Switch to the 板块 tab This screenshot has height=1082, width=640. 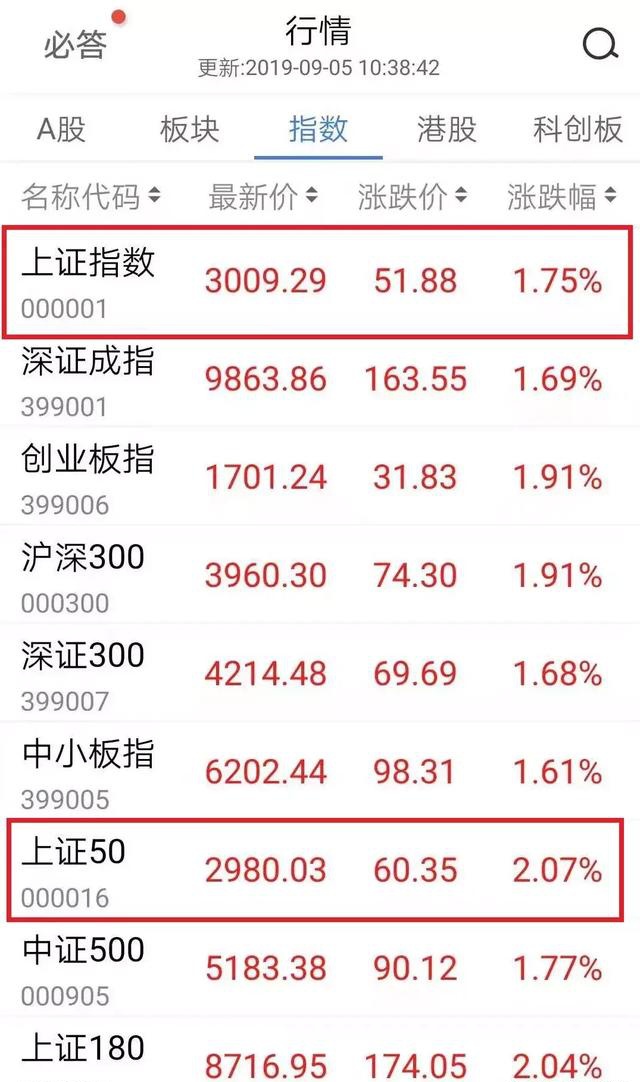coord(189,129)
